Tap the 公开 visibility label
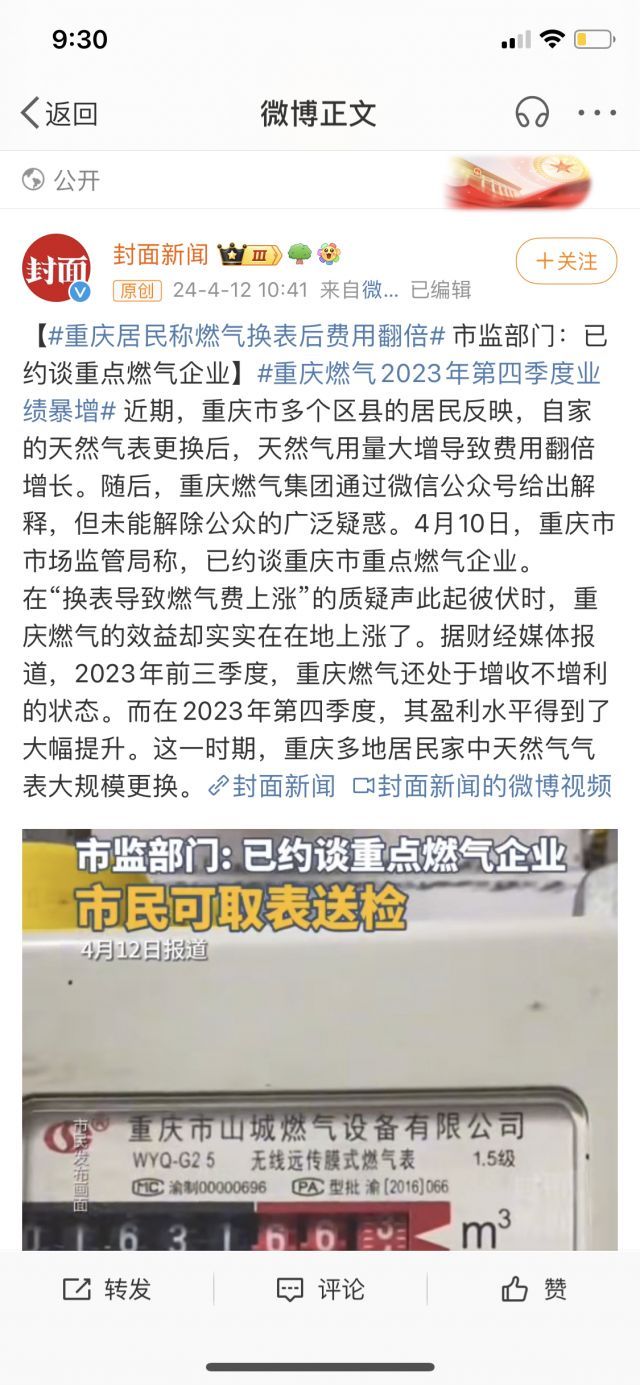 [62, 180]
